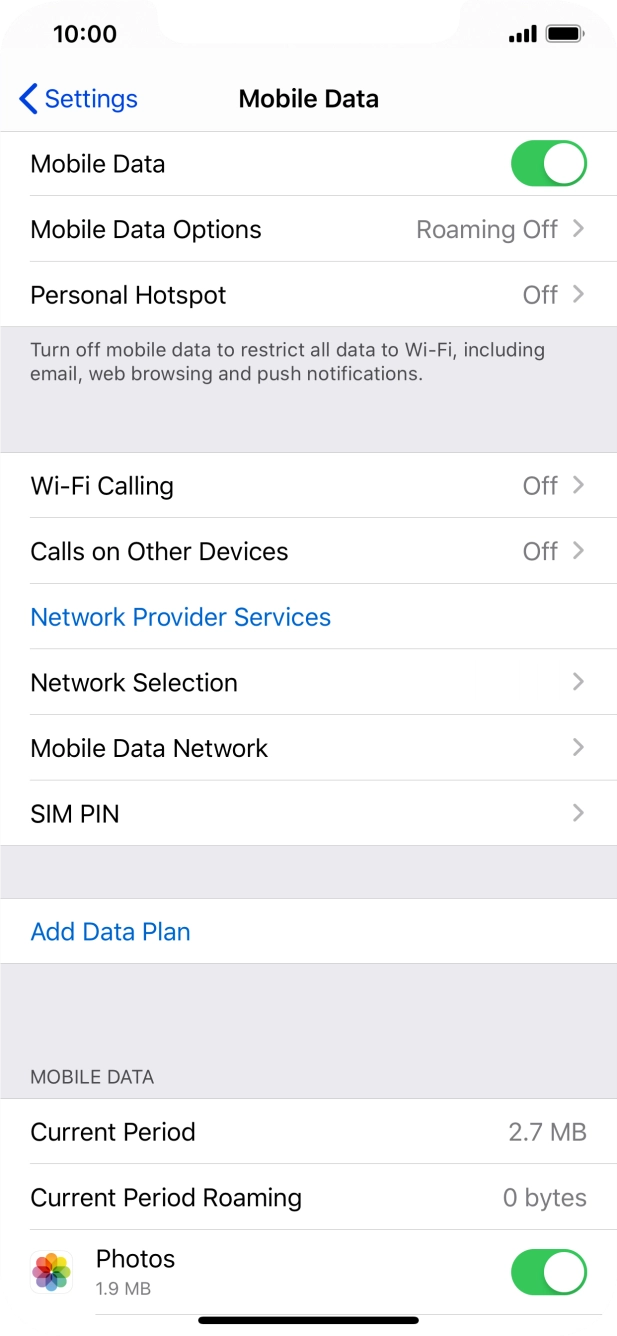Disable mobile data for Photos
617x1336 pixels.
click(x=548, y=1272)
